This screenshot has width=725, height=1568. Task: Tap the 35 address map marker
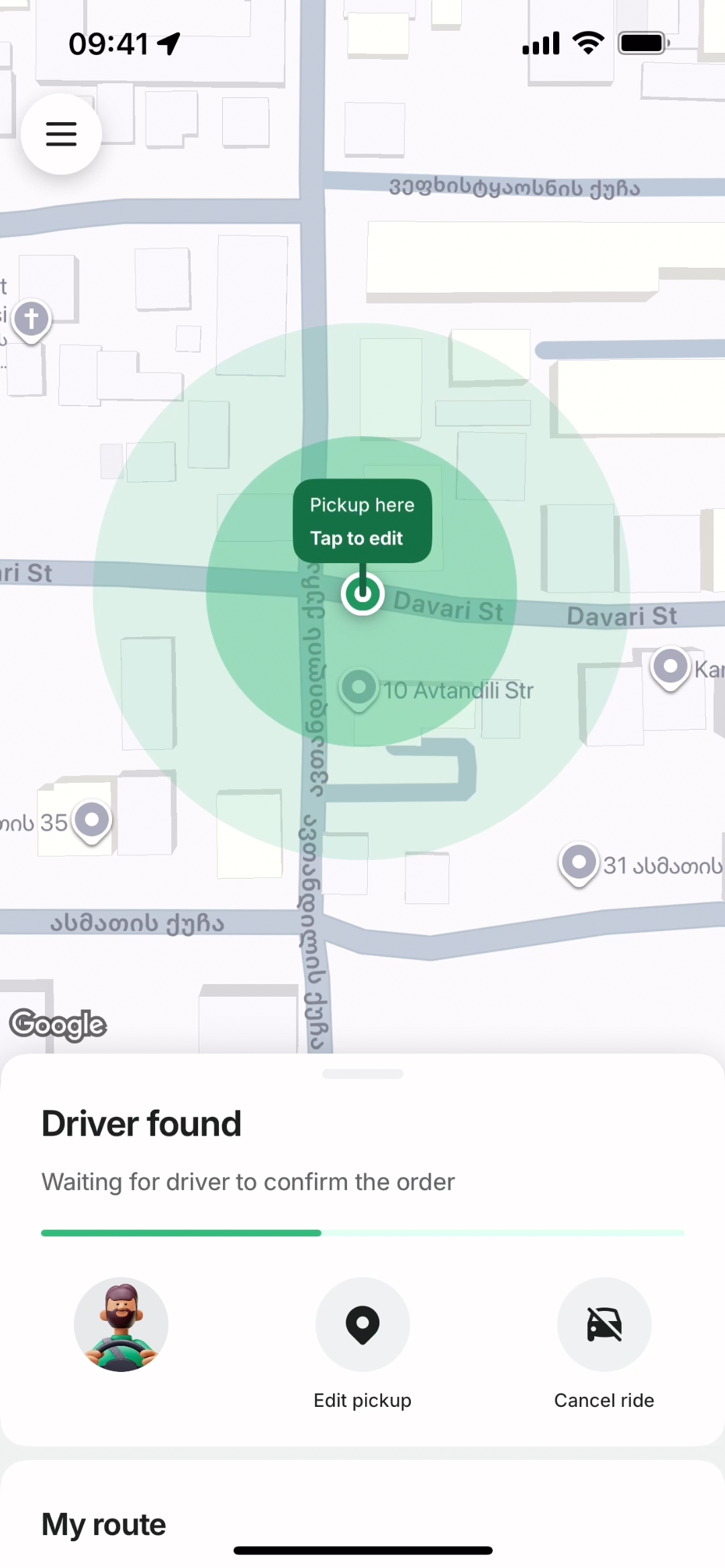coord(92,820)
